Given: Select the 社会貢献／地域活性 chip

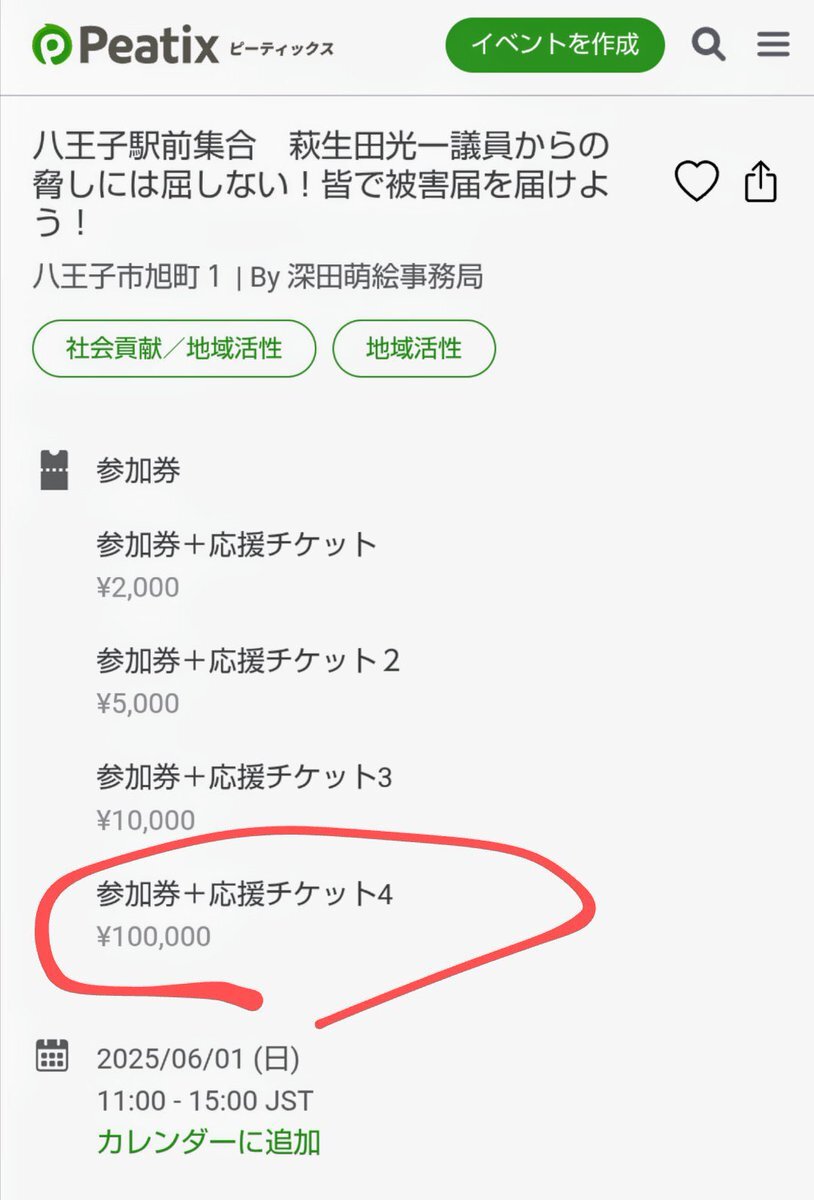Looking at the screenshot, I should coord(174,349).
